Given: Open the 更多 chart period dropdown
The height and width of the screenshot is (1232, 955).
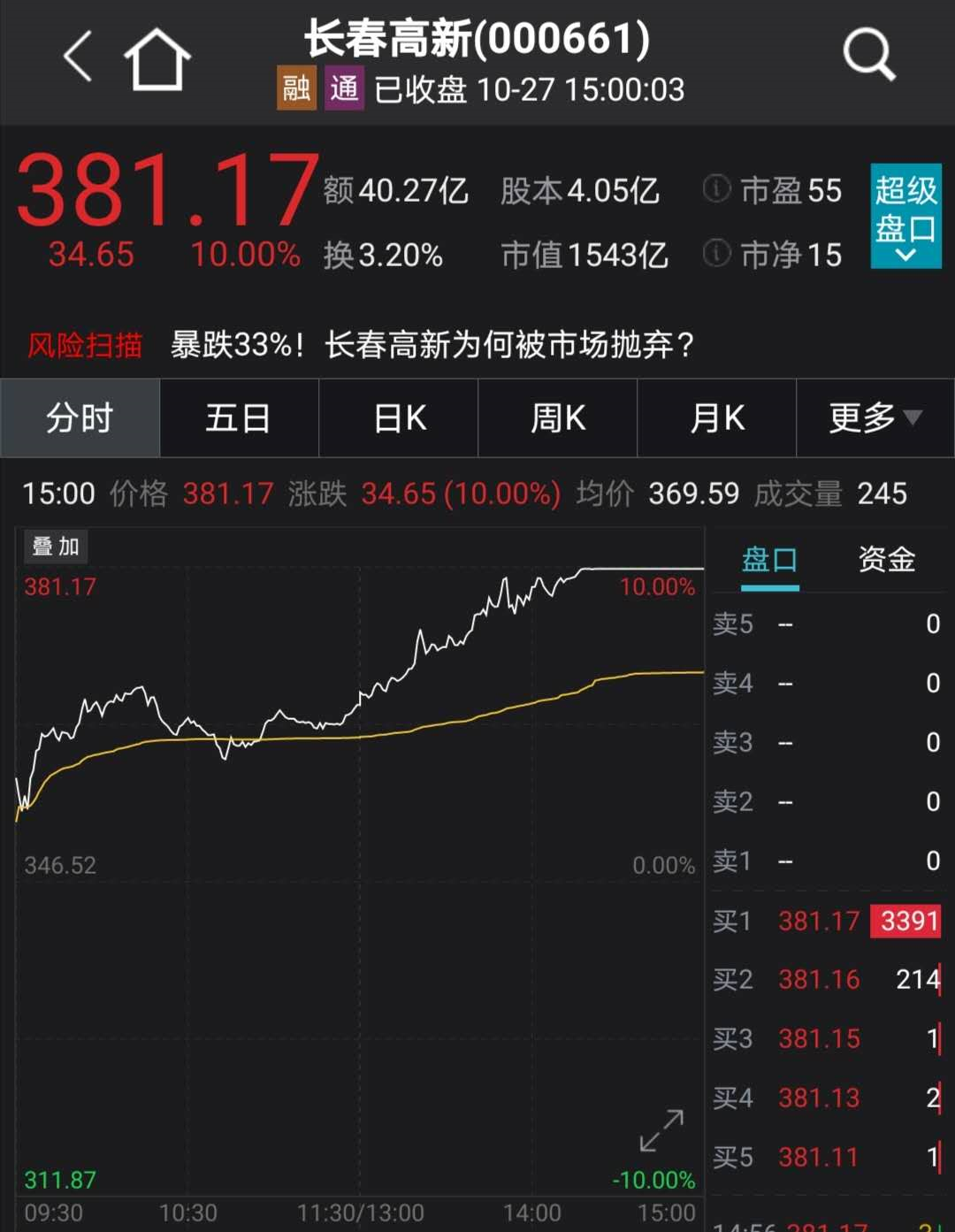Looking at the screenshot, I should point(875,418).
